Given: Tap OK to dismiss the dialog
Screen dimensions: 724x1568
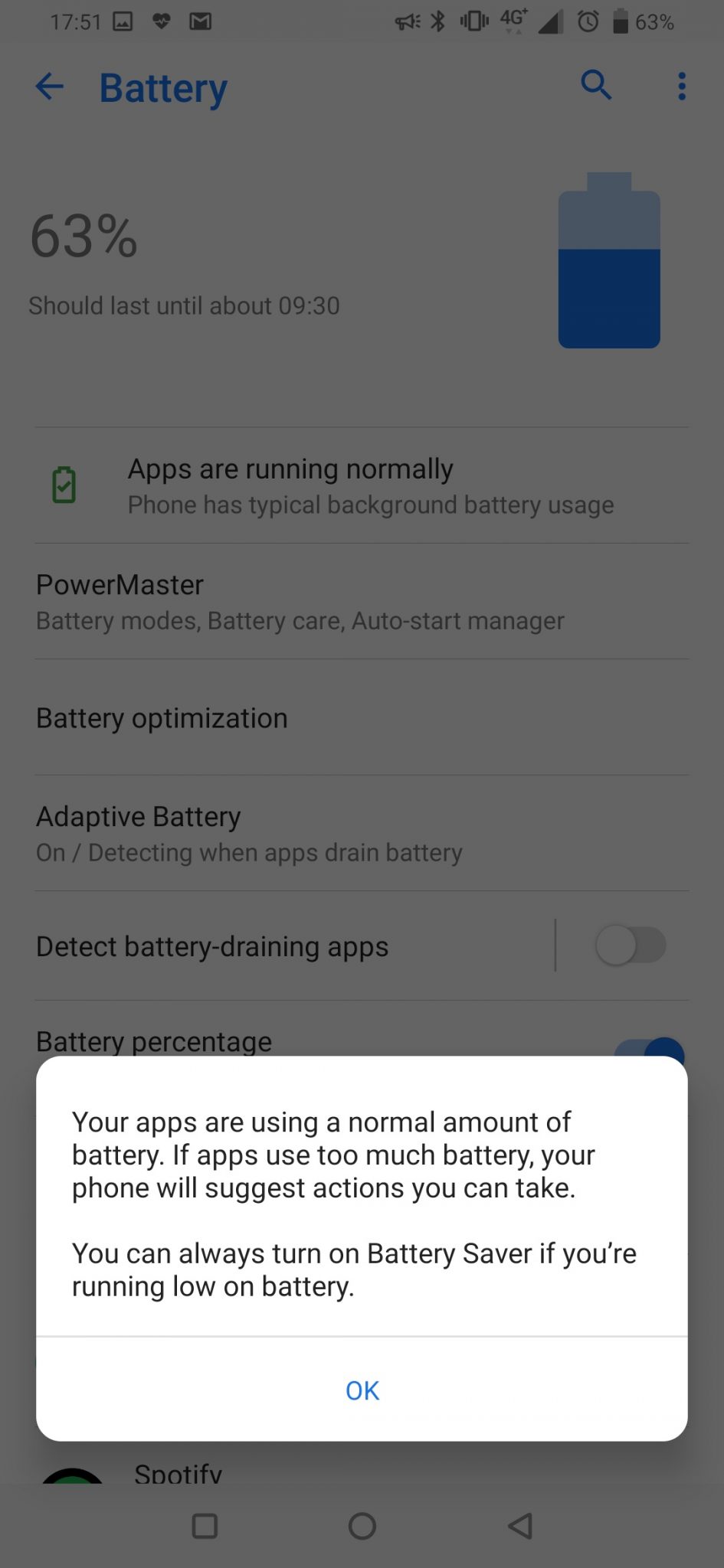Looking at the screenshot, I should point(362,1390).
